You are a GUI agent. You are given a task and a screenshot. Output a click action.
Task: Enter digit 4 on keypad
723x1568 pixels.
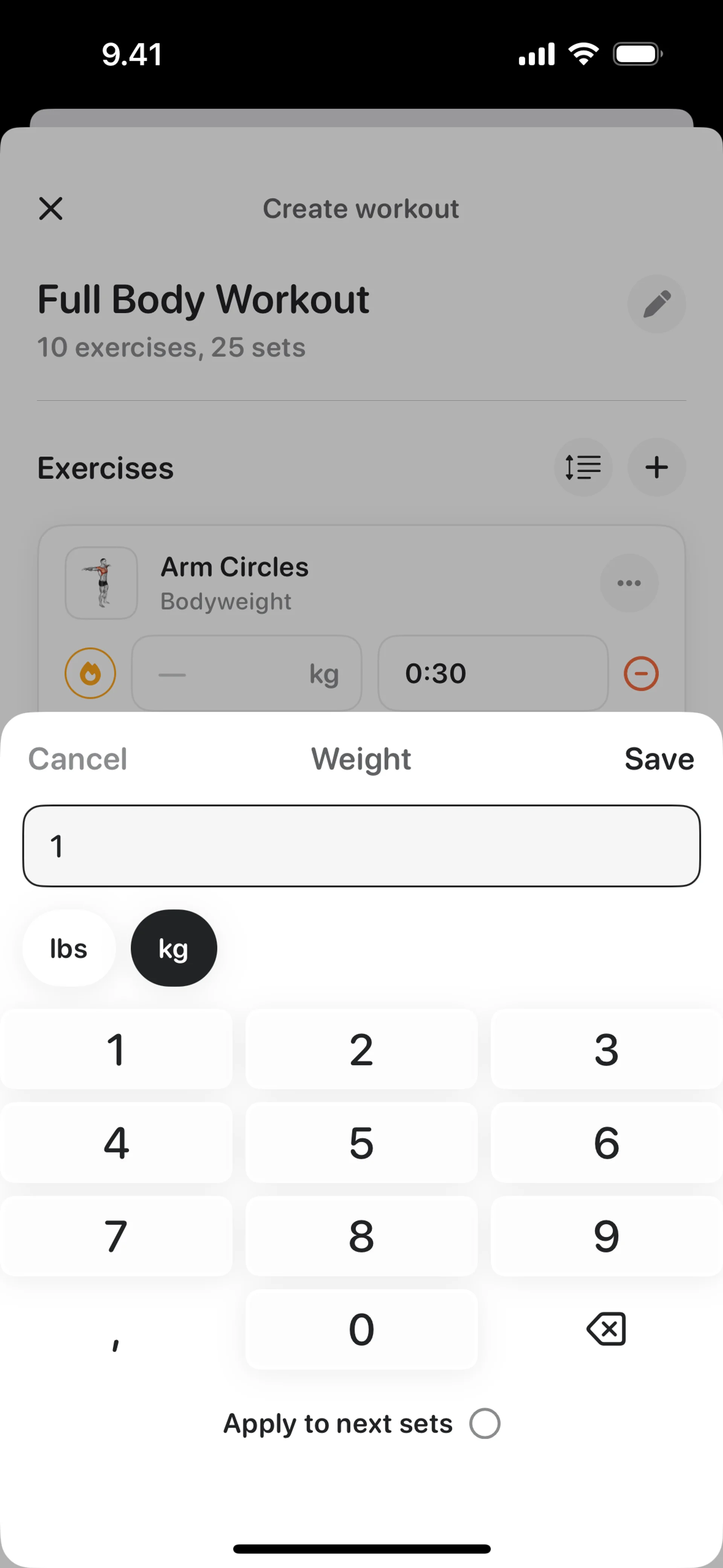[x=116, y=1143]
